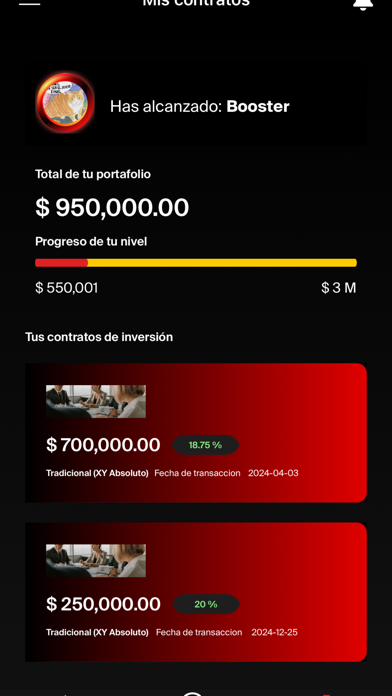Tap the Booster level profile avatar
Viewport: 392px width, 696px height.
pyautogui.click(x=65, y=103)
